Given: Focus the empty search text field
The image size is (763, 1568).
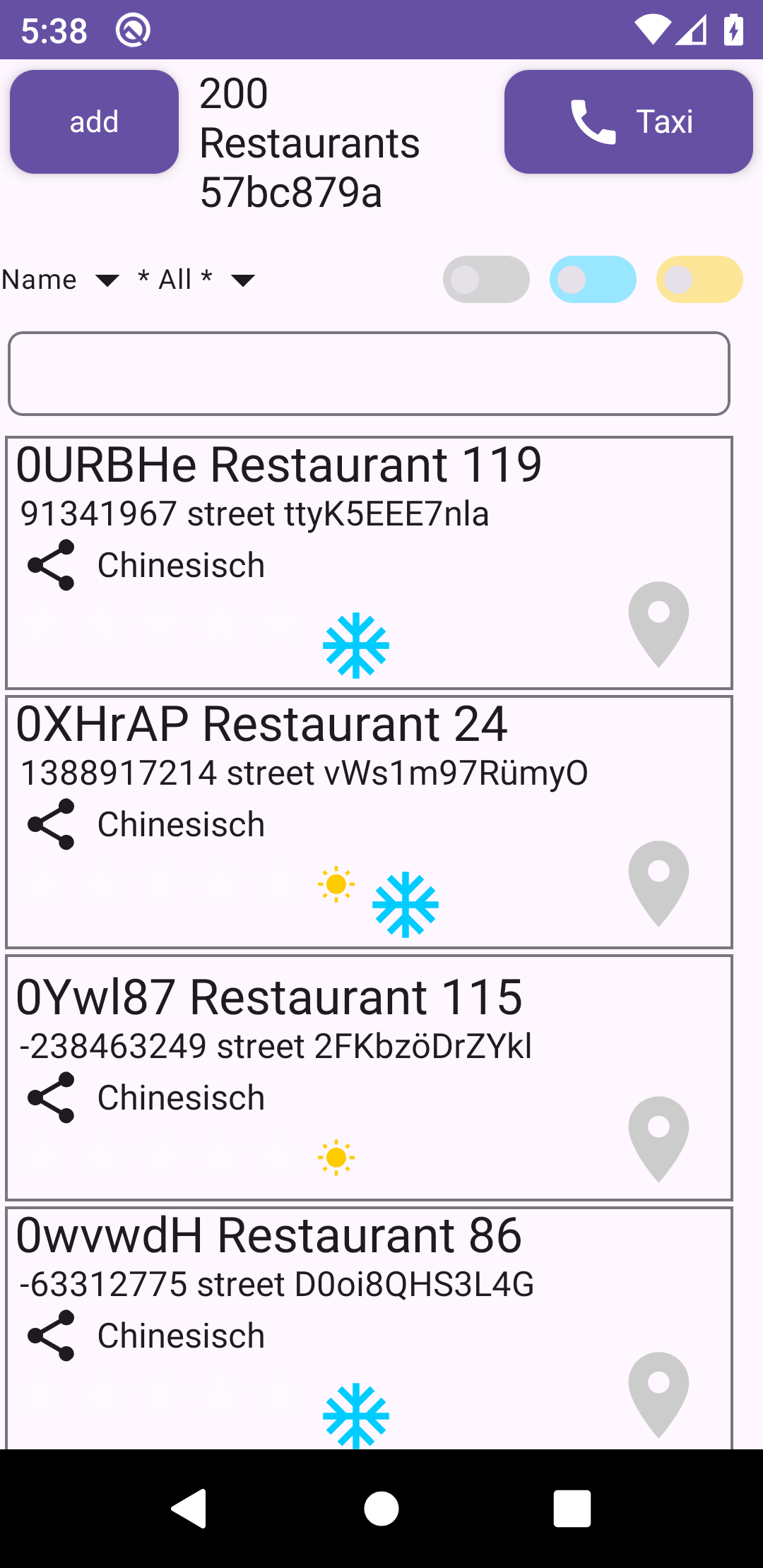Looking at the screenshot, I should (369, 374).
